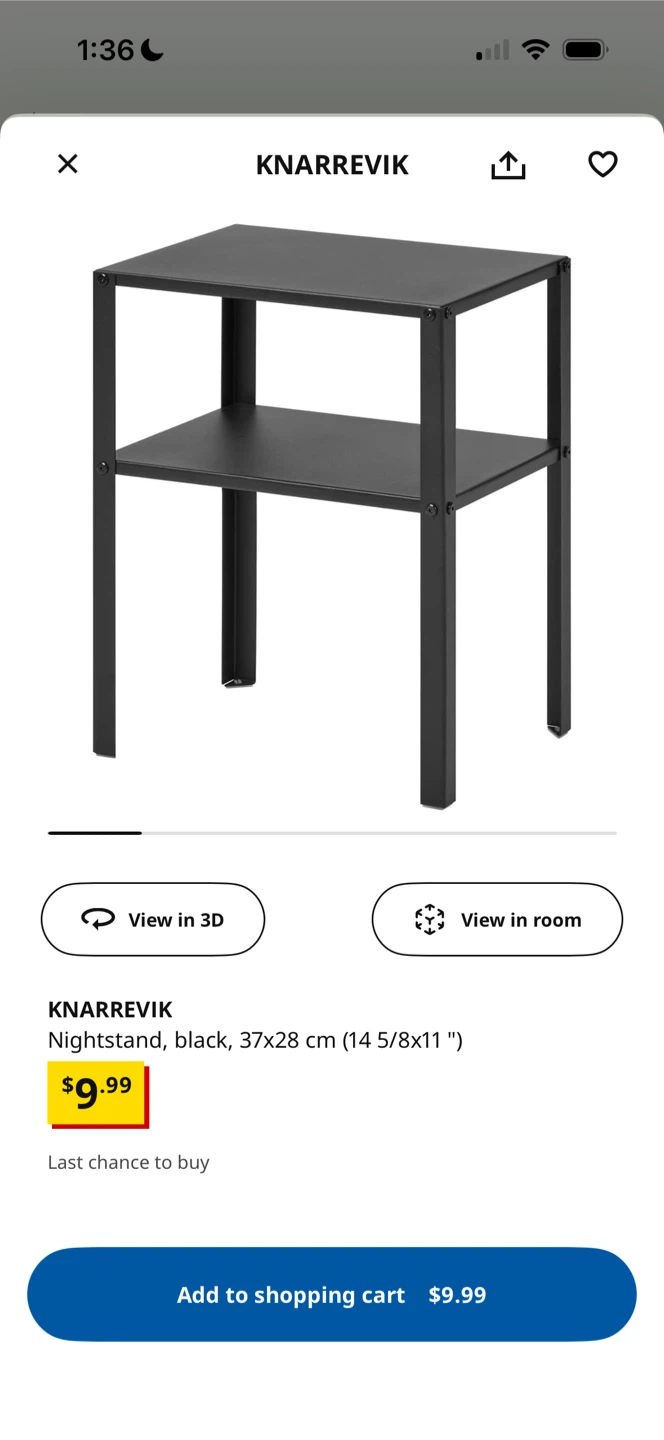The image size is (664, 1440).
Task: Add to shopping cart for $9.99
Action: [x=332, y=1294]
